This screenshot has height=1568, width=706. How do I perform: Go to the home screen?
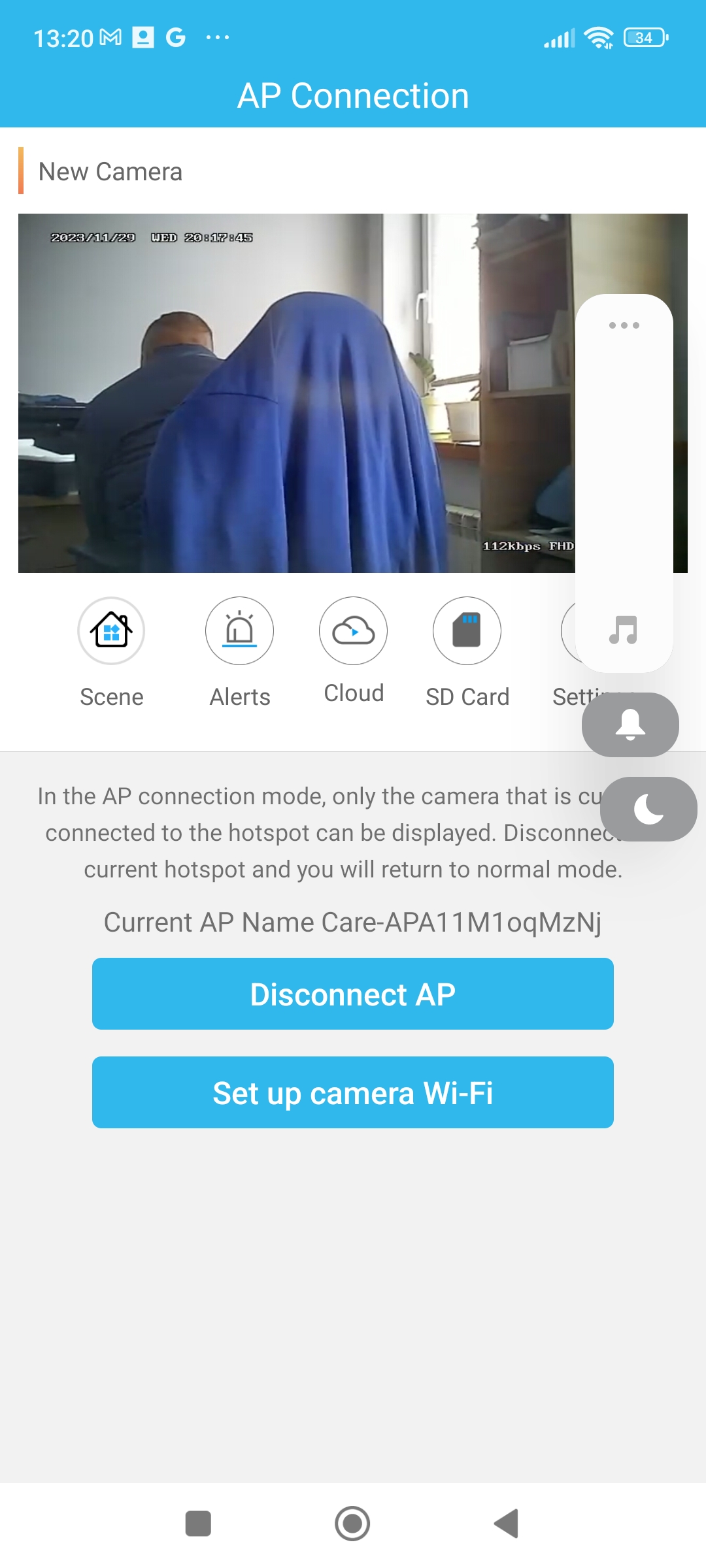coord(352,1524)
